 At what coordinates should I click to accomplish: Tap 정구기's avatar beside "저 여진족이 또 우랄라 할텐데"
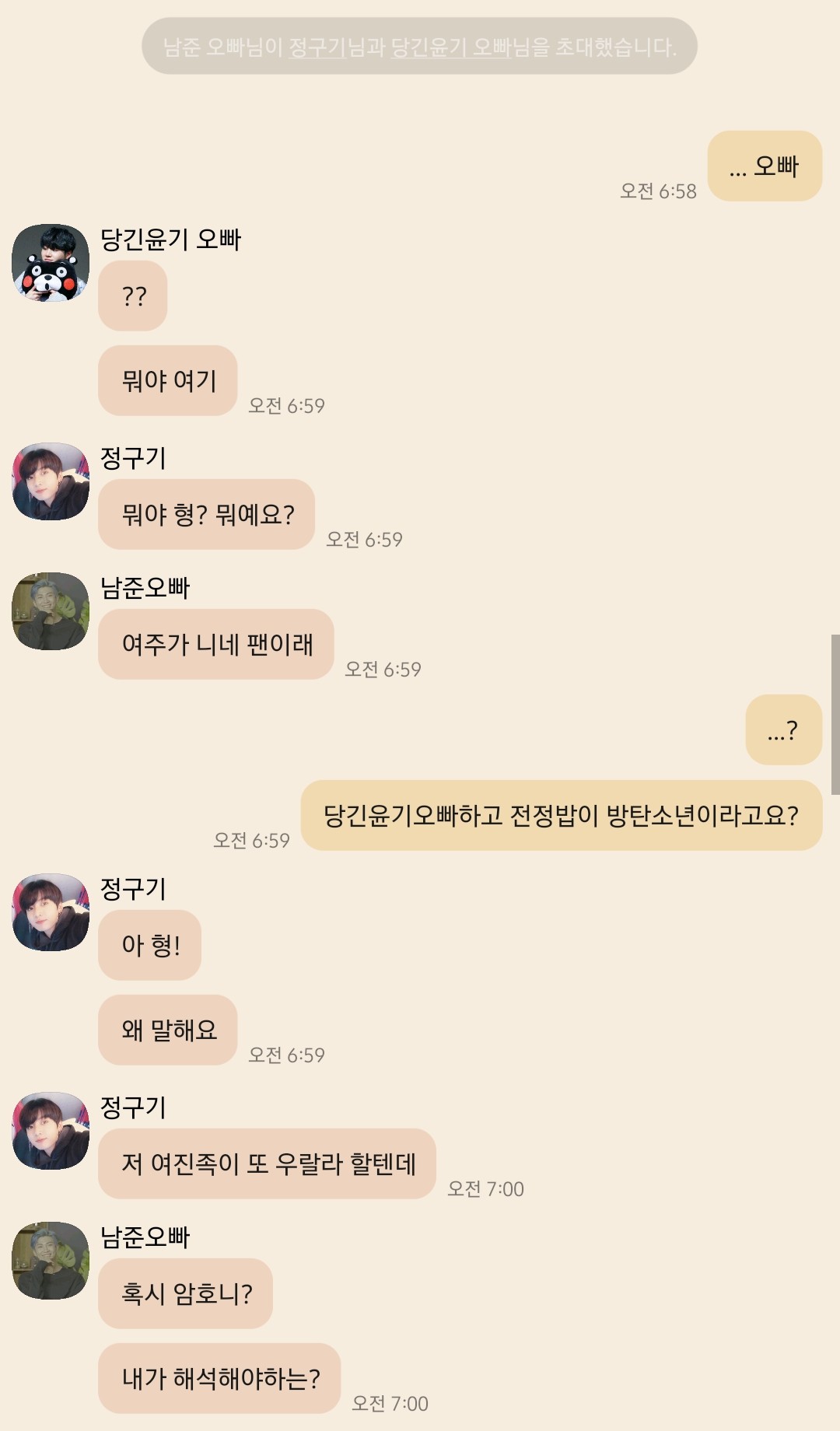pyautogui.click(x=51, y=1131)
